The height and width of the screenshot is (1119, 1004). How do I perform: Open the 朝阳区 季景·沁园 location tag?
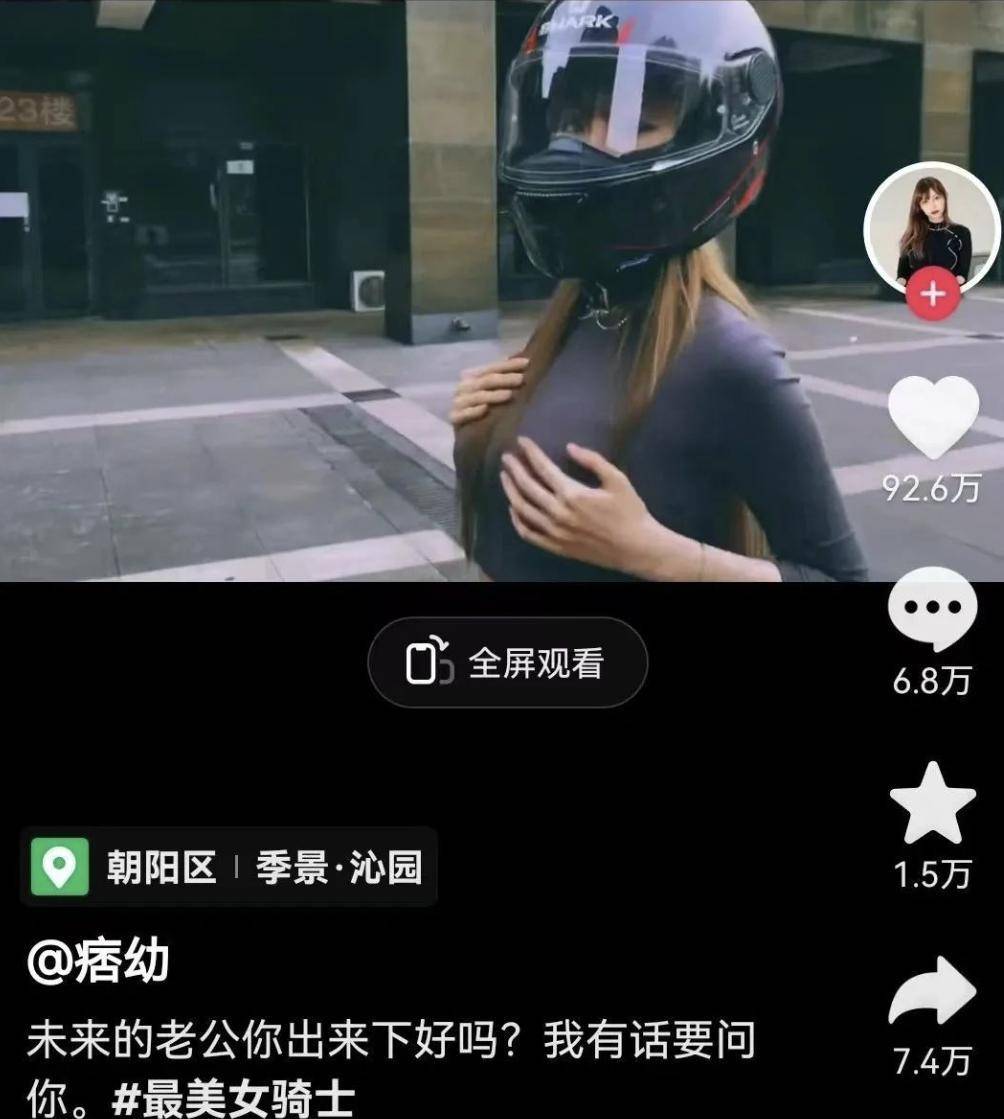click(229, 867)
